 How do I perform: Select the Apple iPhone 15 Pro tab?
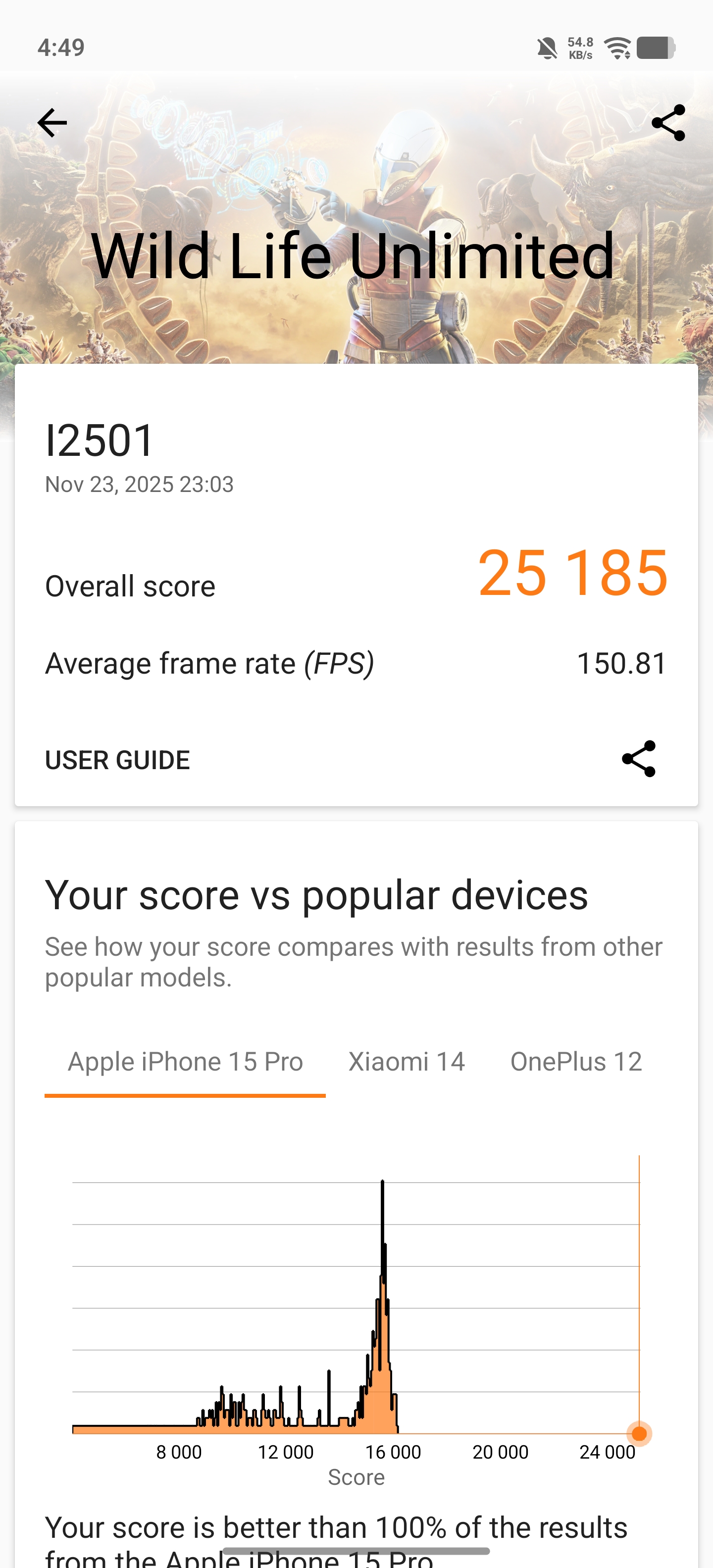click(186, 1061)
